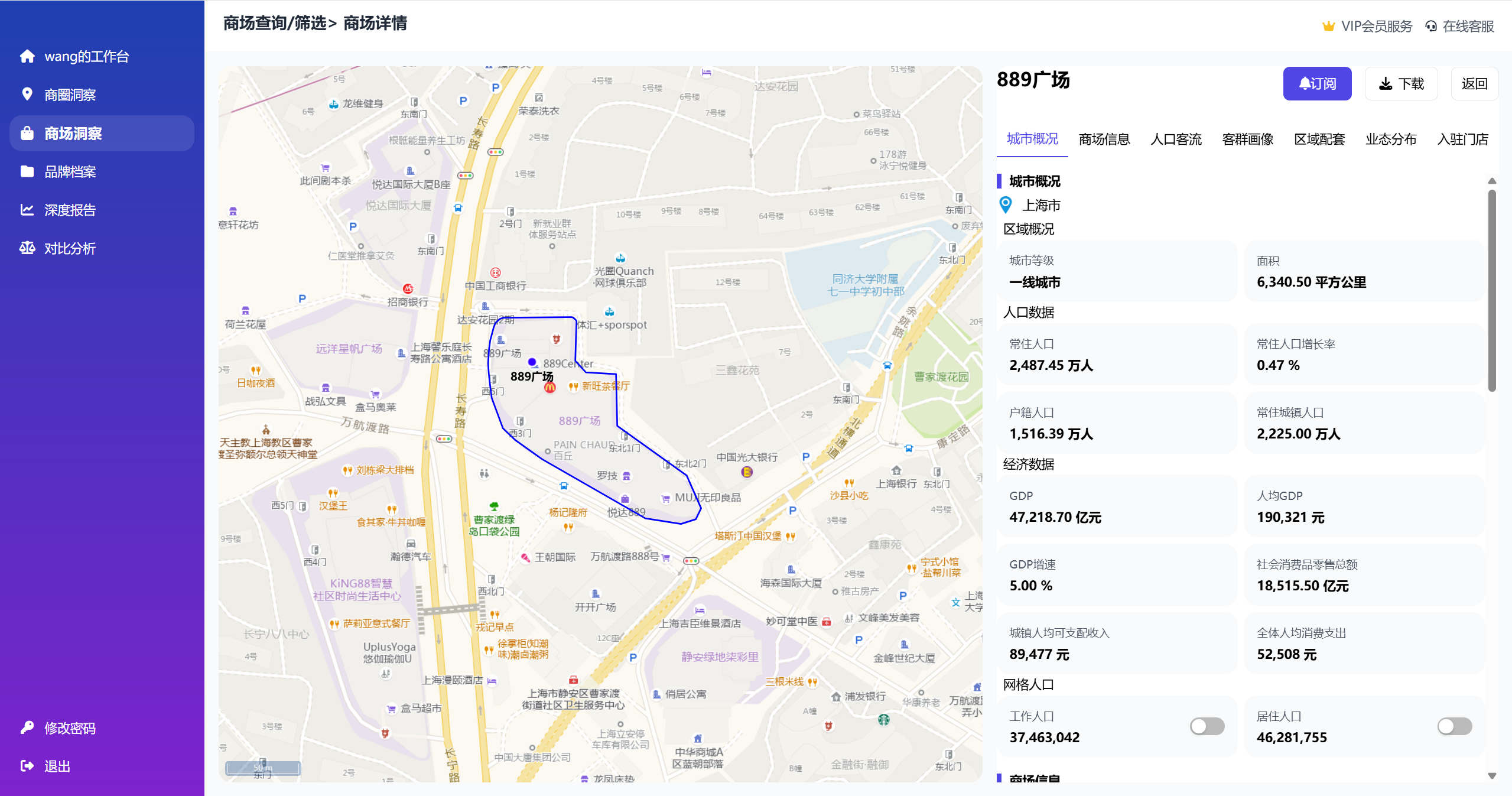The image size is (1512, 796).
Task: Select the 区域配套 tab
Action: (1319, 139)
